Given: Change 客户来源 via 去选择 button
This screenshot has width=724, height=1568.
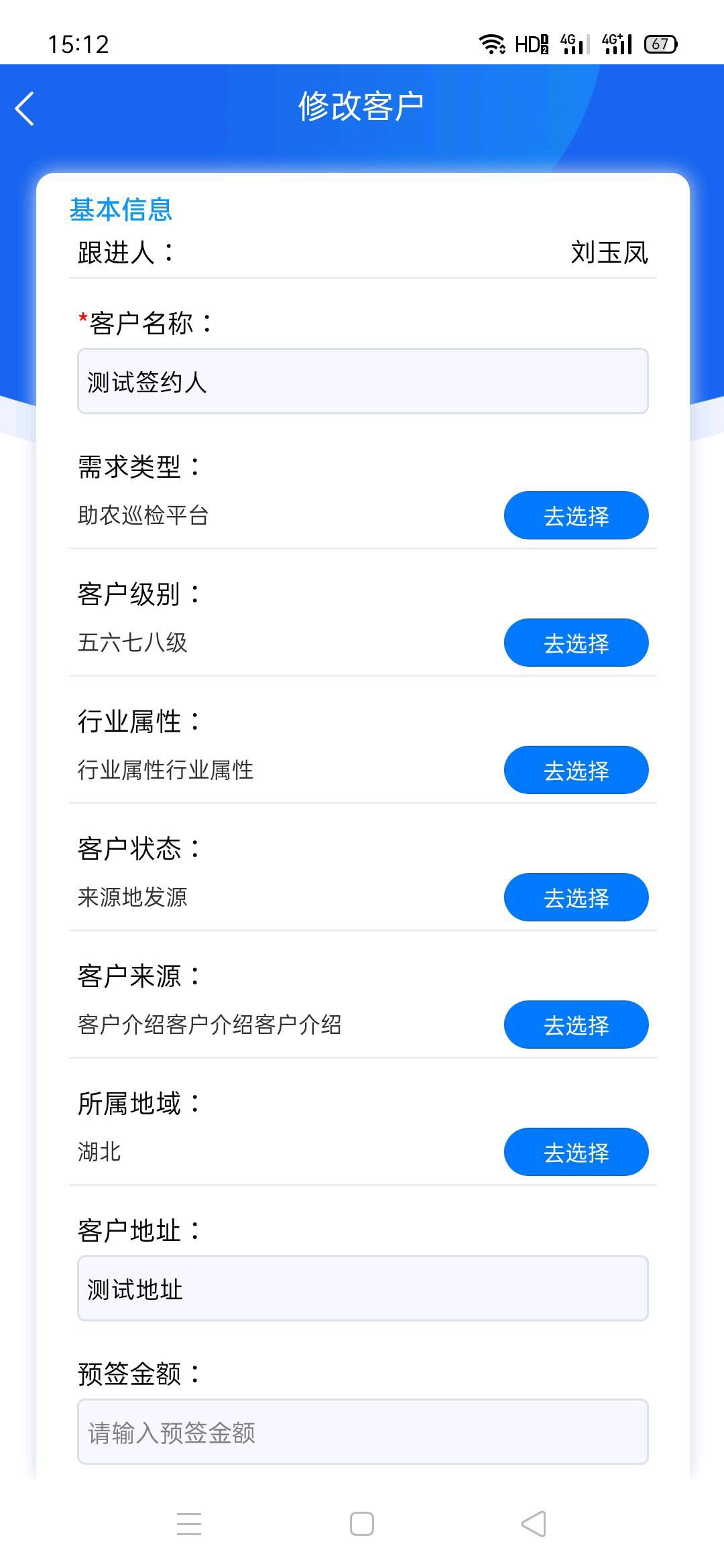Looking at the screenshot, I should pos(576,1025).
